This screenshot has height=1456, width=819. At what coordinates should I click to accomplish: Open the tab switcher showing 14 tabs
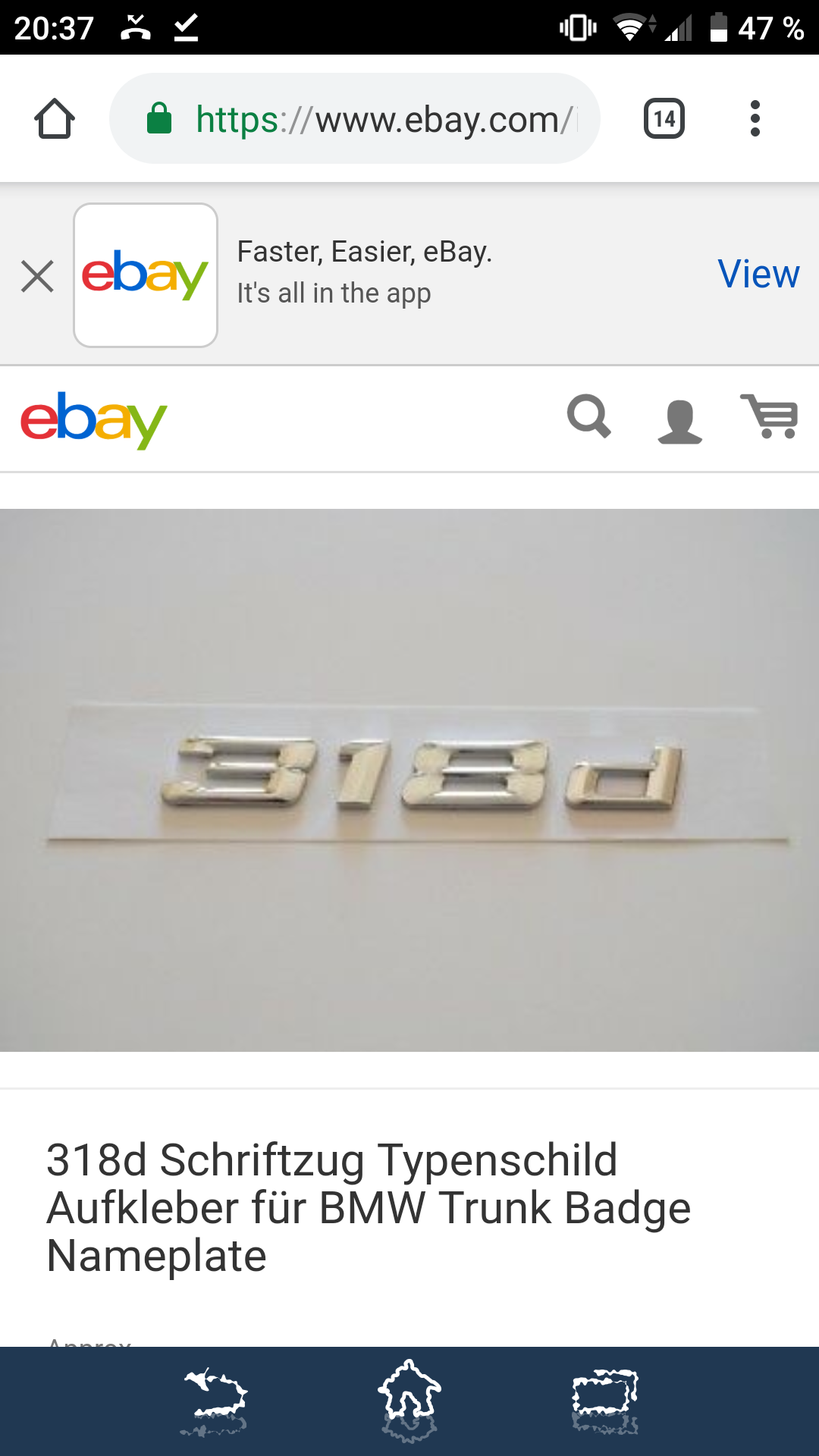point(664,119)
